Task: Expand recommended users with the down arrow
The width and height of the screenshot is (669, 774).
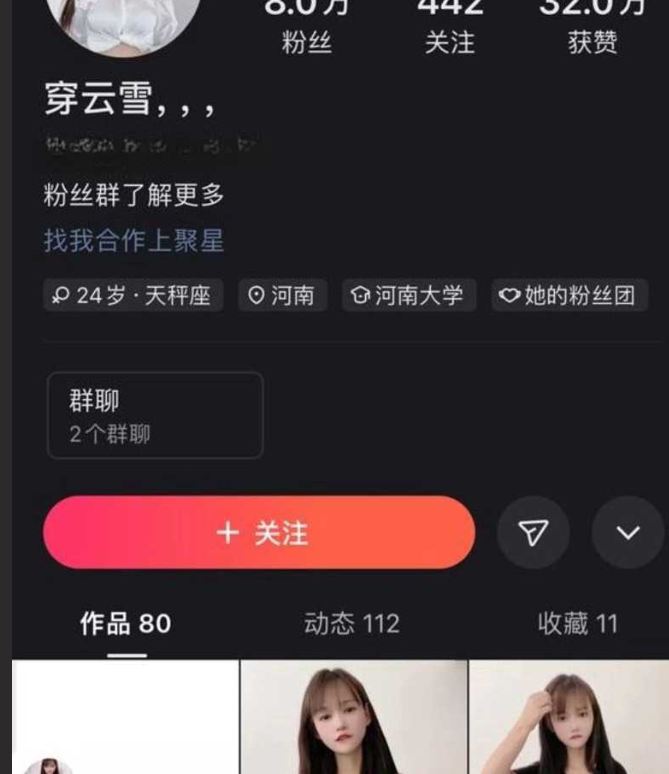Action: coord(627,533)
